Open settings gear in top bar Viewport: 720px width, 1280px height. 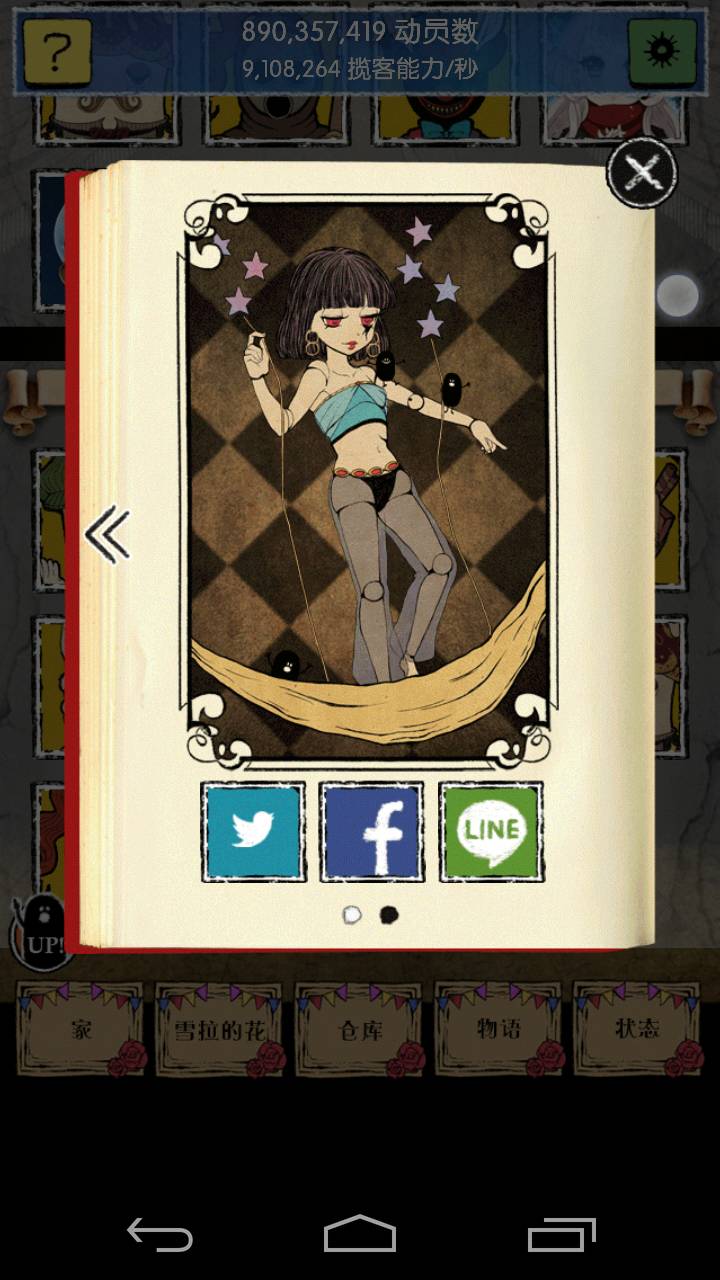click(x=661, y=51)
